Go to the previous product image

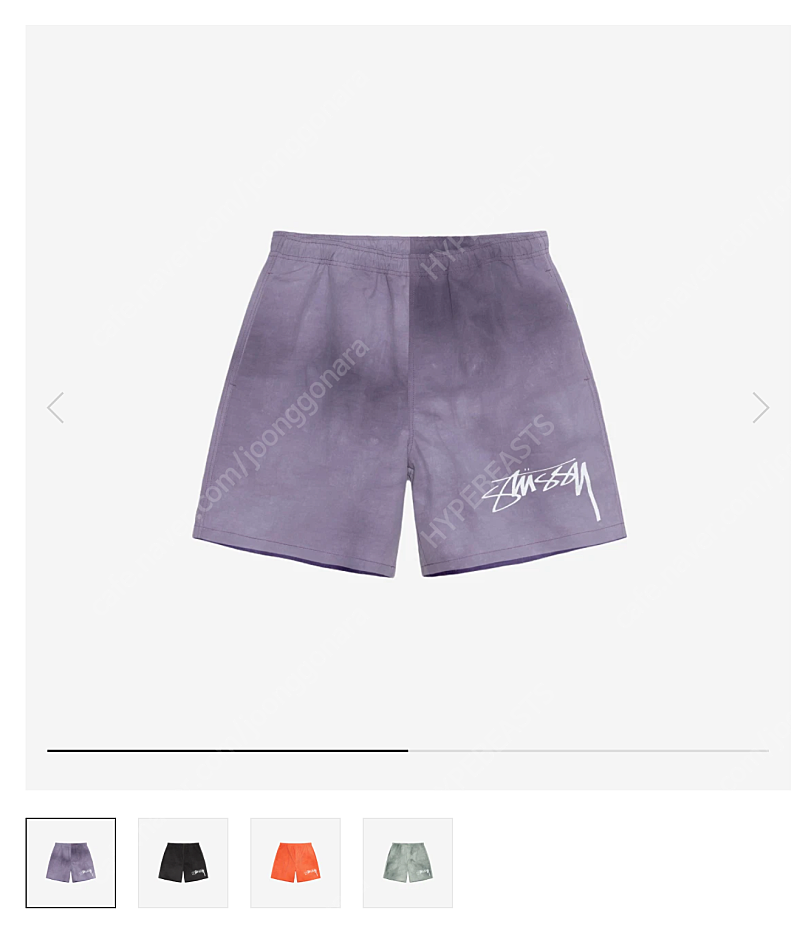56,408
